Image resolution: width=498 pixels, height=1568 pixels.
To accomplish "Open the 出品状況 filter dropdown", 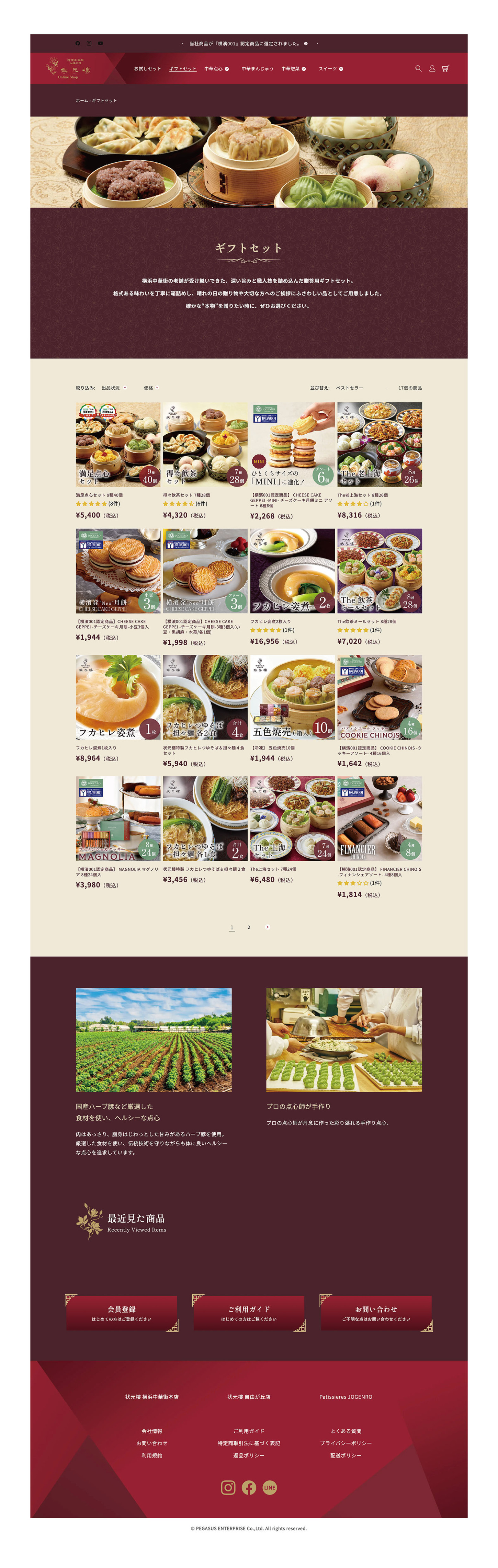I will point(114,388).
